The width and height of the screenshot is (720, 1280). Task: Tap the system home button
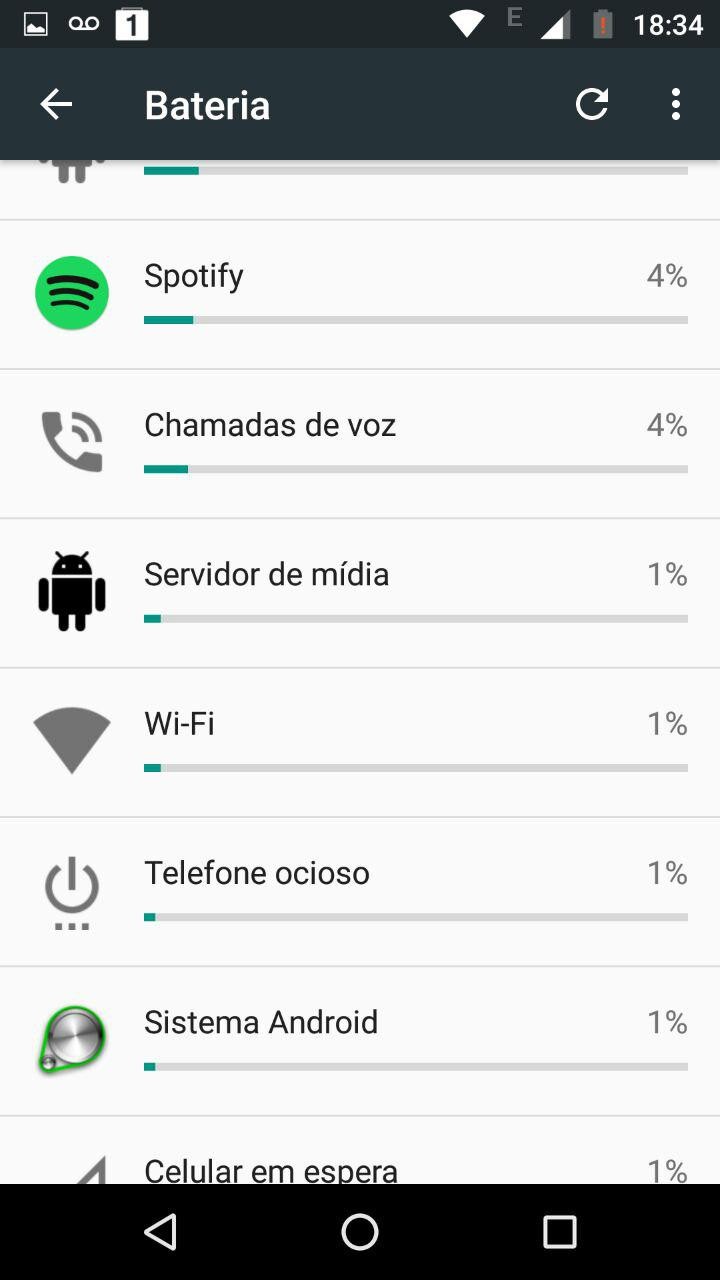point(360,1232)
